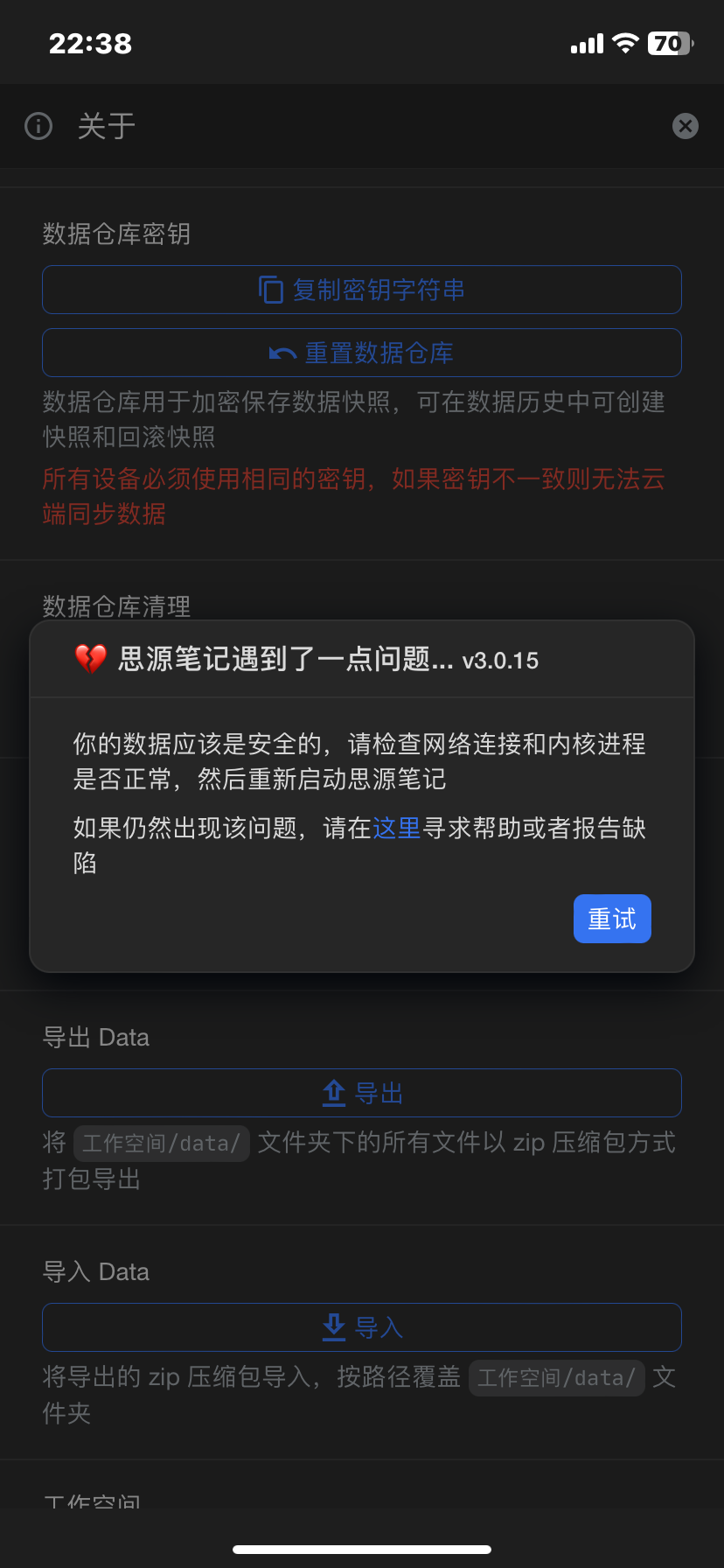
Task: Click the copy icon on 复制密钥字符串 button
Action: pyautogui.click(x=270, y=289)
